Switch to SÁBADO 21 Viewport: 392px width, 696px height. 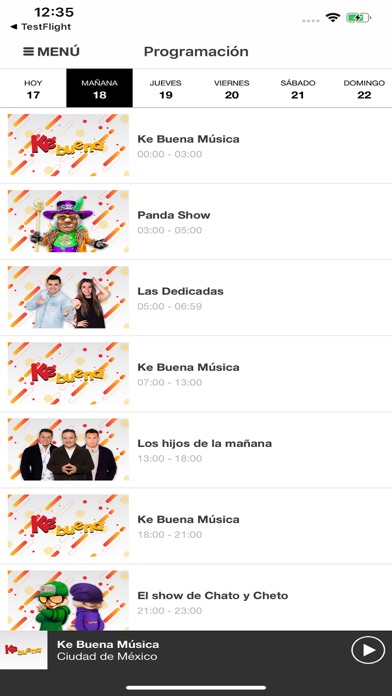[x=298, y=88]
